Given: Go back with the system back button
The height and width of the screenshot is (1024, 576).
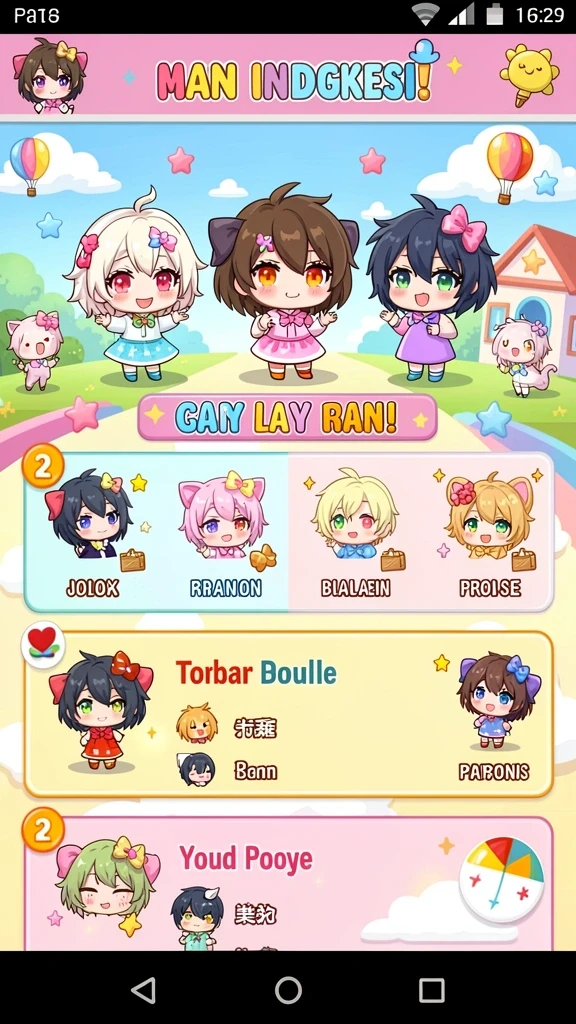Looking at the screenshot, I should pyautogui.click(x=144, y=990).
